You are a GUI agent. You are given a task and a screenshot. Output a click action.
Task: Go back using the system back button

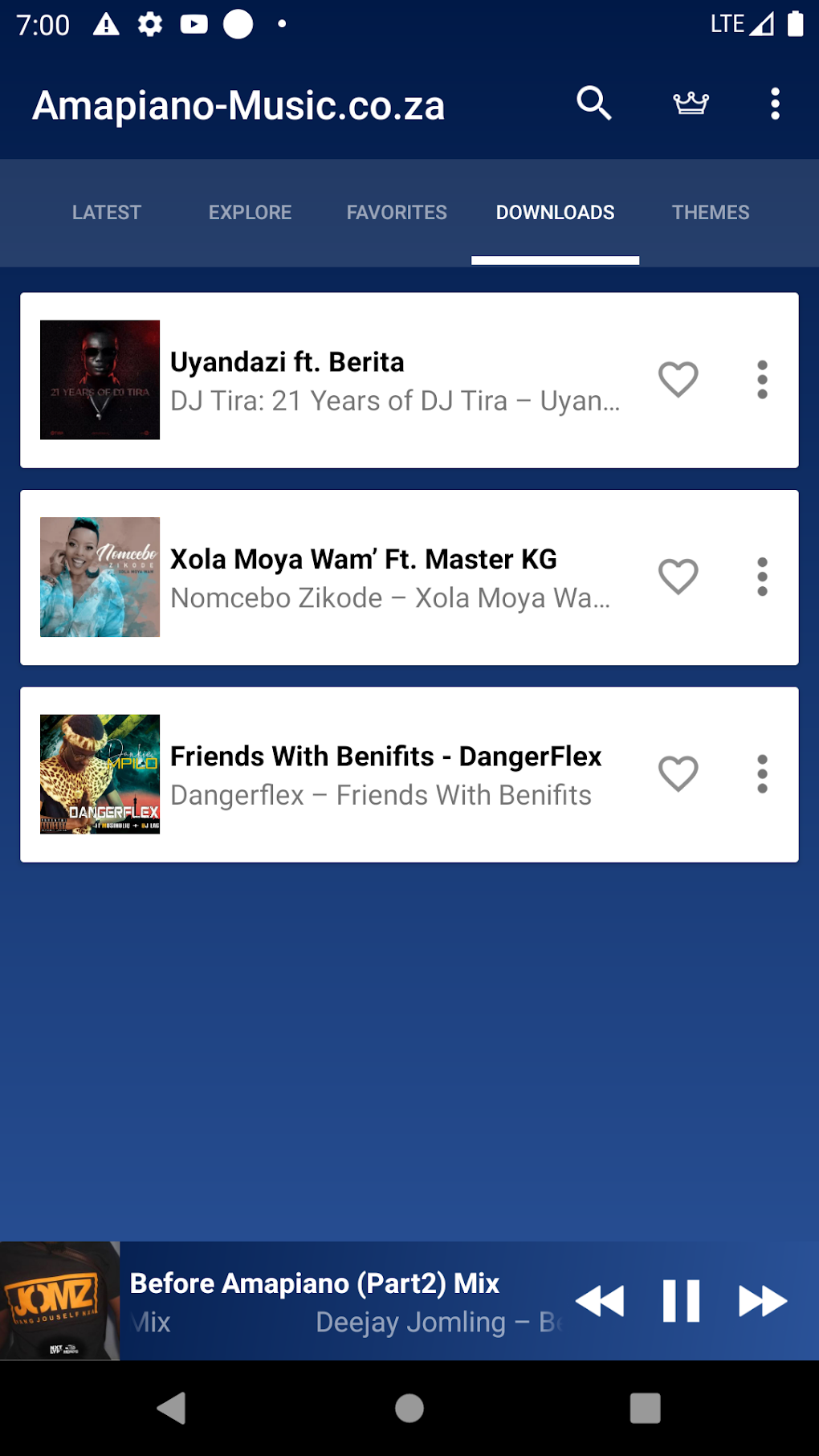[172, 1408]
